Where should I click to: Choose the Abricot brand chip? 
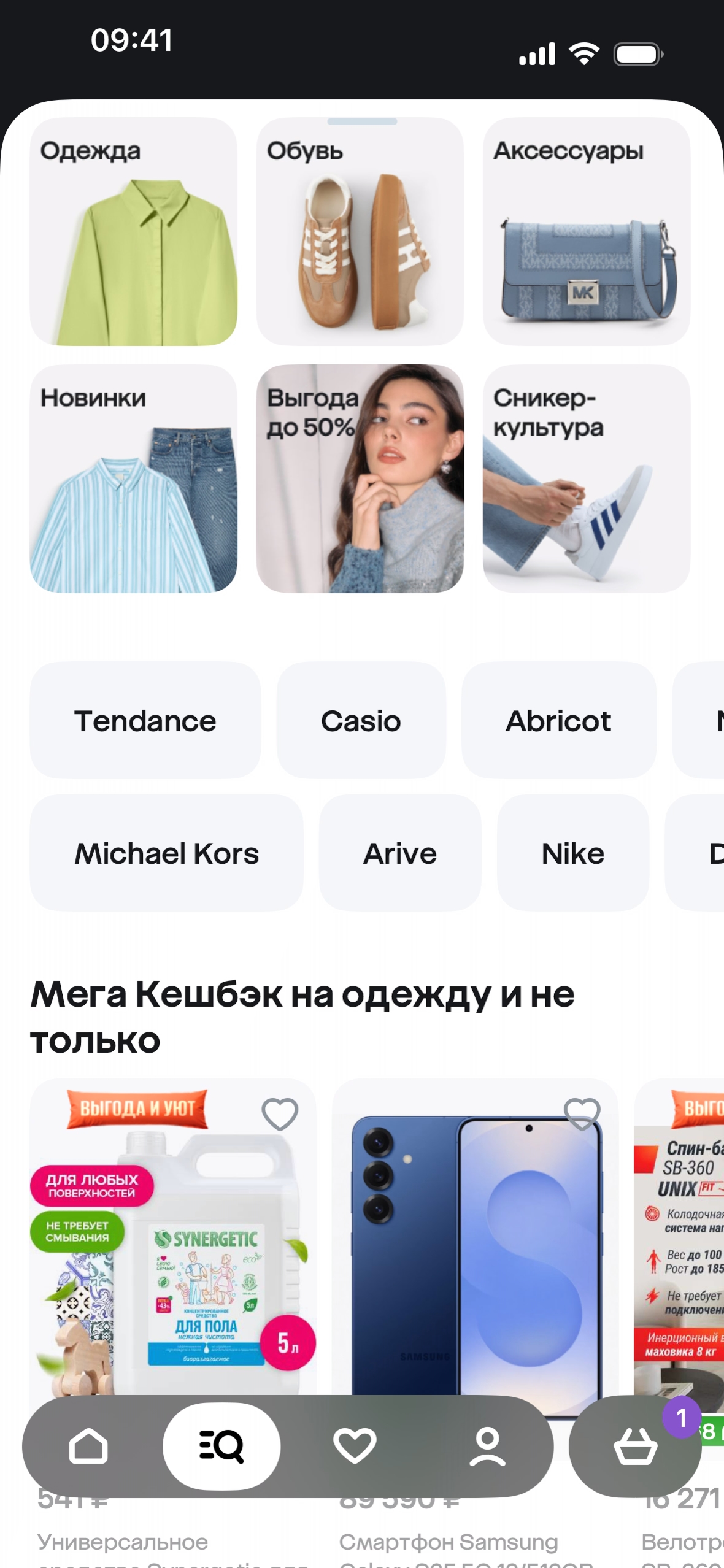[x=558, y=720]
